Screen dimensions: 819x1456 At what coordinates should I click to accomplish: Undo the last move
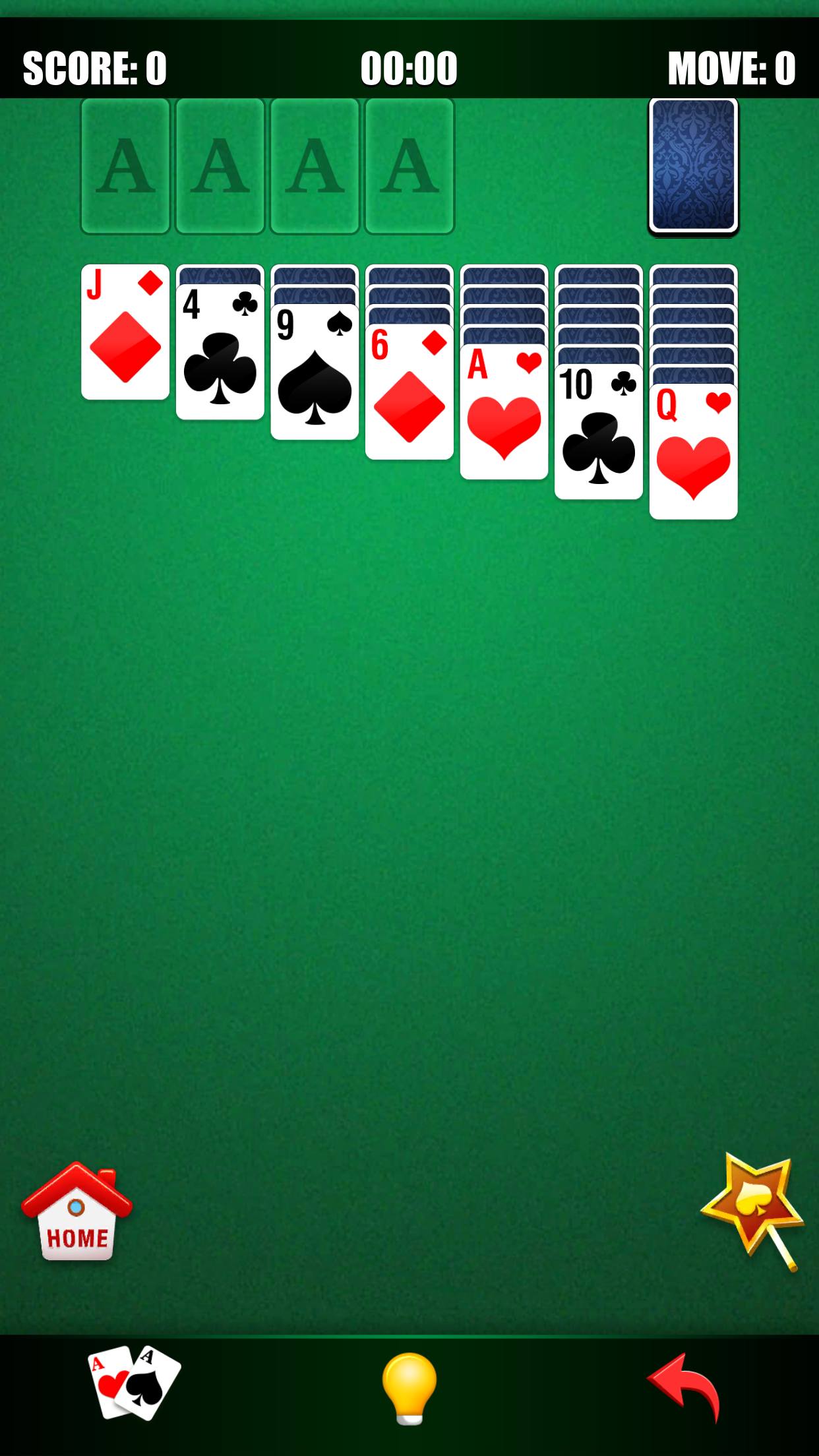(684, 1385)
